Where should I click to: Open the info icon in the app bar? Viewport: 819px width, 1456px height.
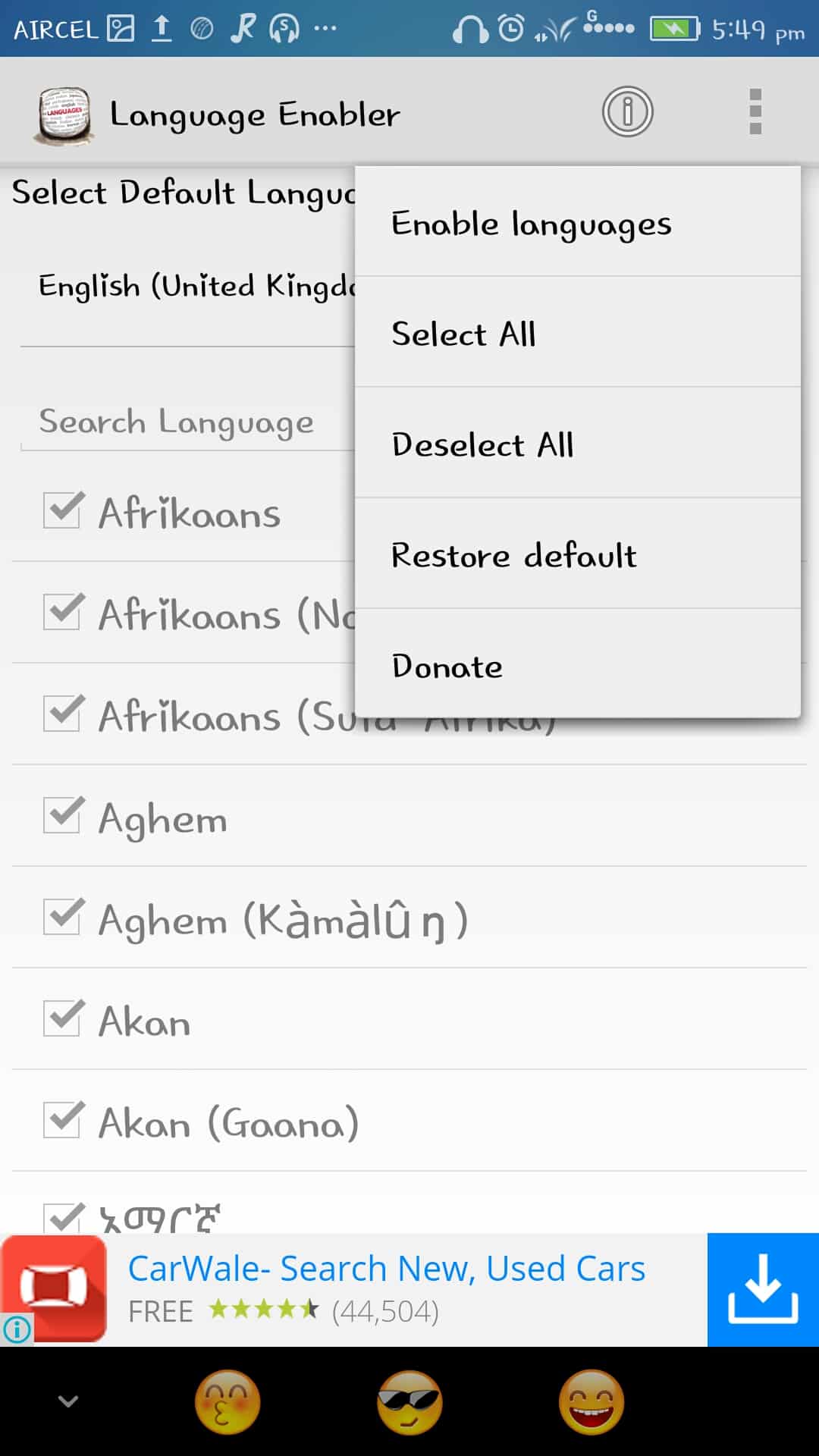627,111
